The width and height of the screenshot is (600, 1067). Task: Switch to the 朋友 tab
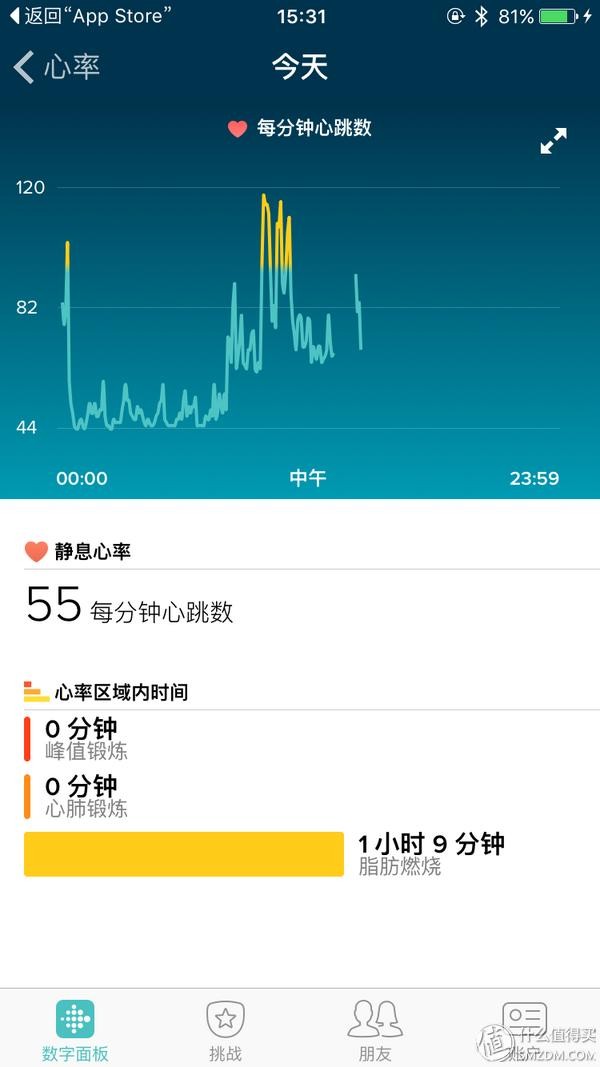tap(375, 1030)
